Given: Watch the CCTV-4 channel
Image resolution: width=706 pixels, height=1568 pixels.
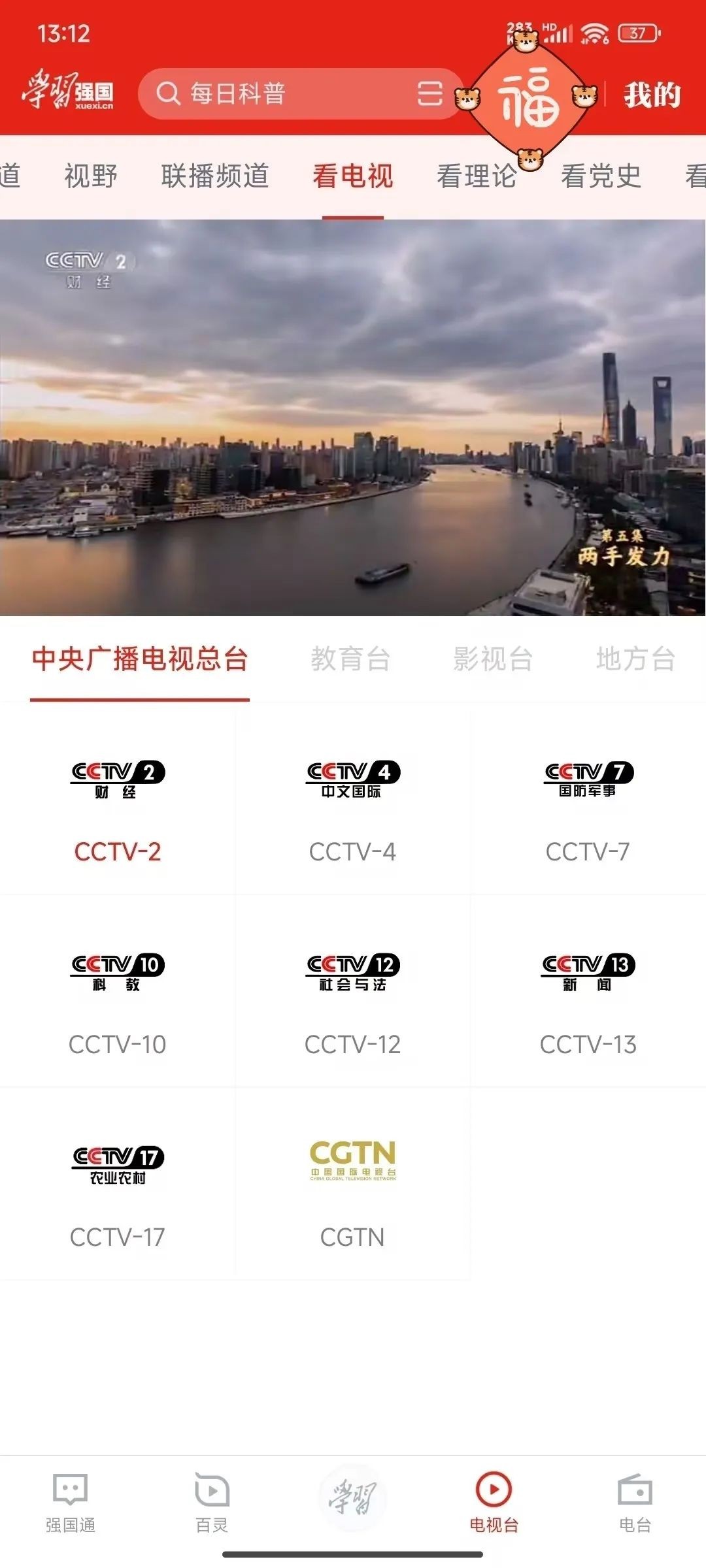Looking at the screenshot, I should 352,804.
